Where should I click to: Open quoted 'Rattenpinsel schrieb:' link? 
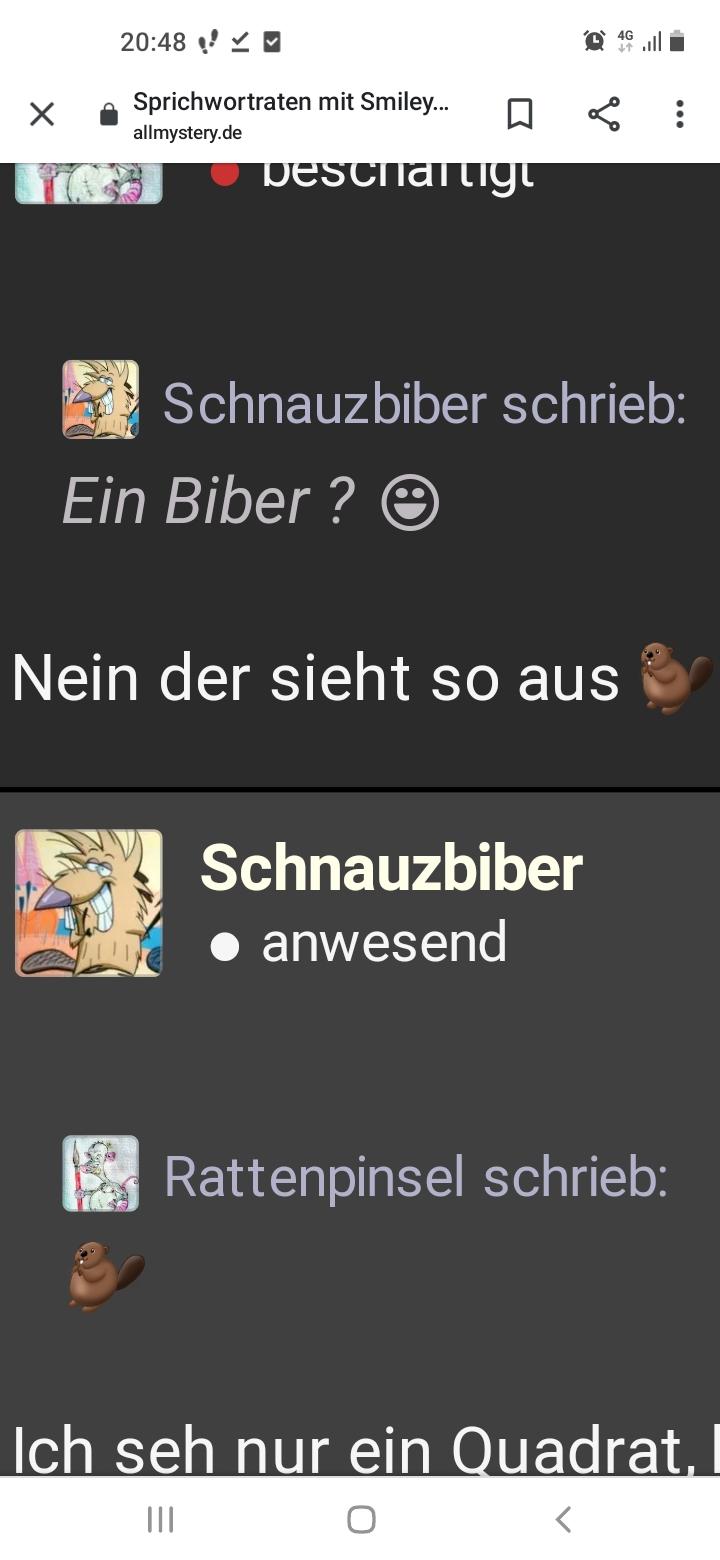pyautogui.click(x=415, y=1176)
